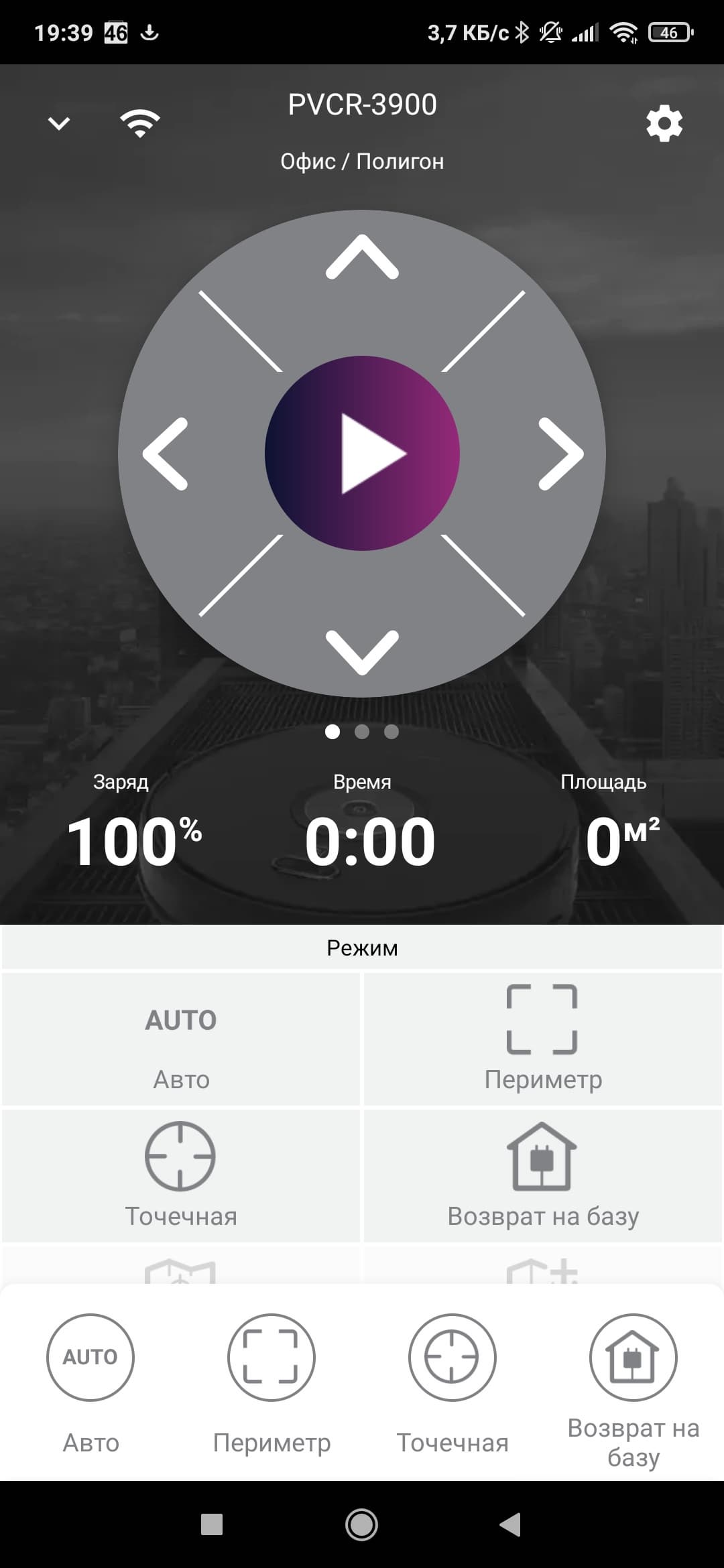This screenshot has height=1568, width=724.
Task: Move the robot backward with down arrow
Action: (362, 652)
